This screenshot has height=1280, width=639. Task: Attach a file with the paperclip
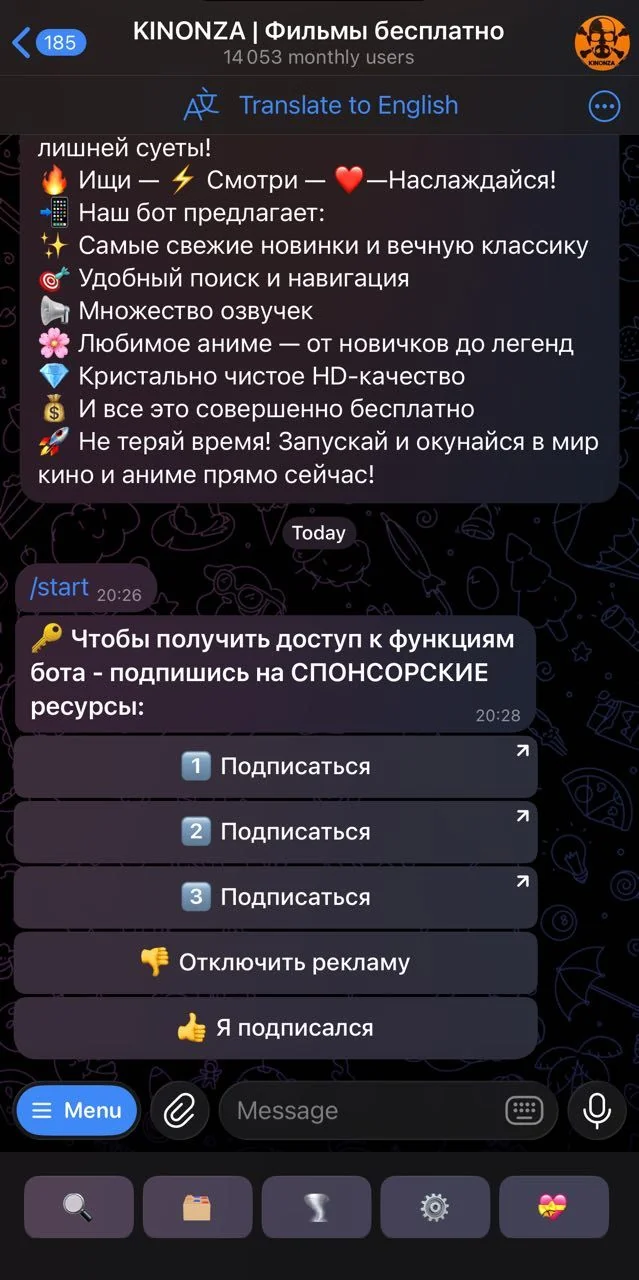pos(179,1111)
